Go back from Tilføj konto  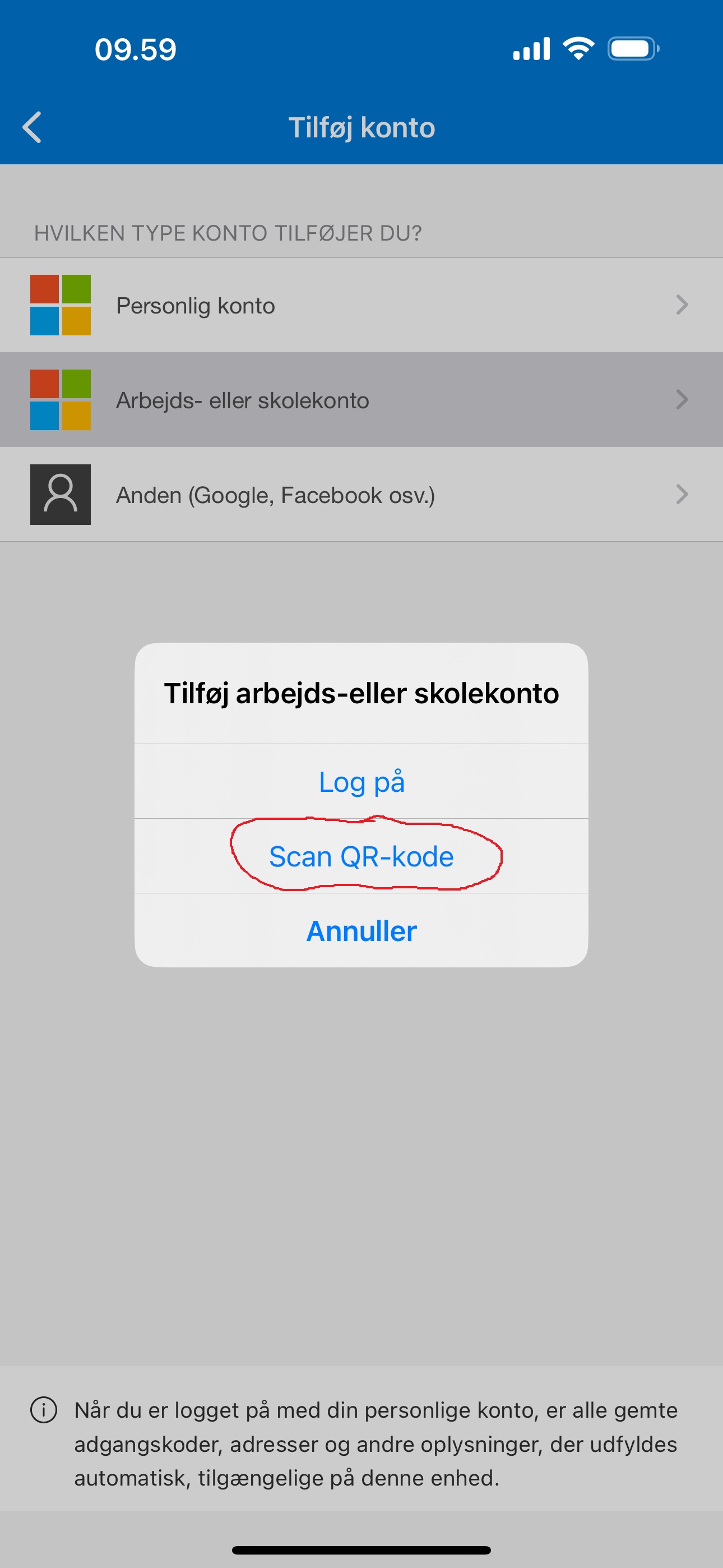click(33, 127)
